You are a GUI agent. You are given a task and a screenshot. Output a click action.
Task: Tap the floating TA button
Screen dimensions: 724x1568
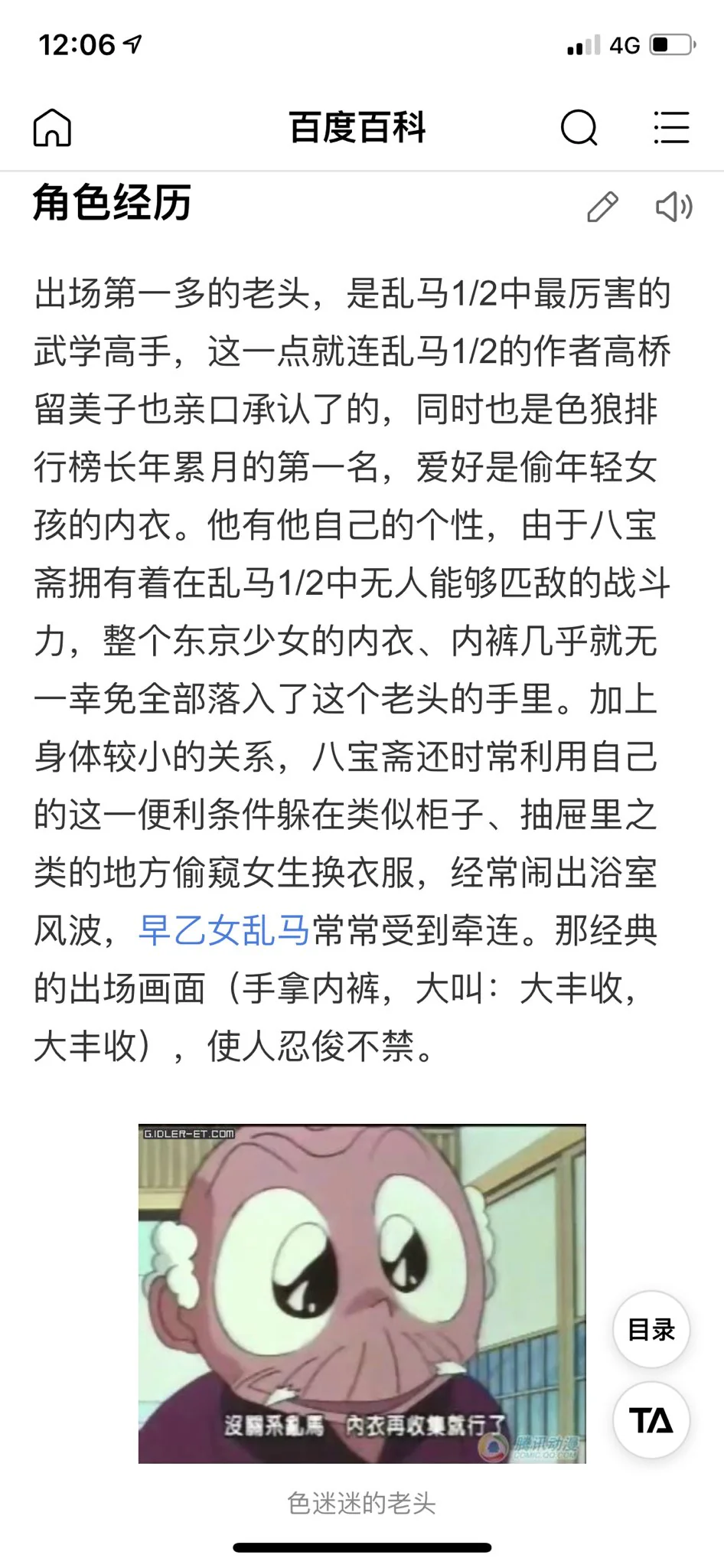(651, 1420)
